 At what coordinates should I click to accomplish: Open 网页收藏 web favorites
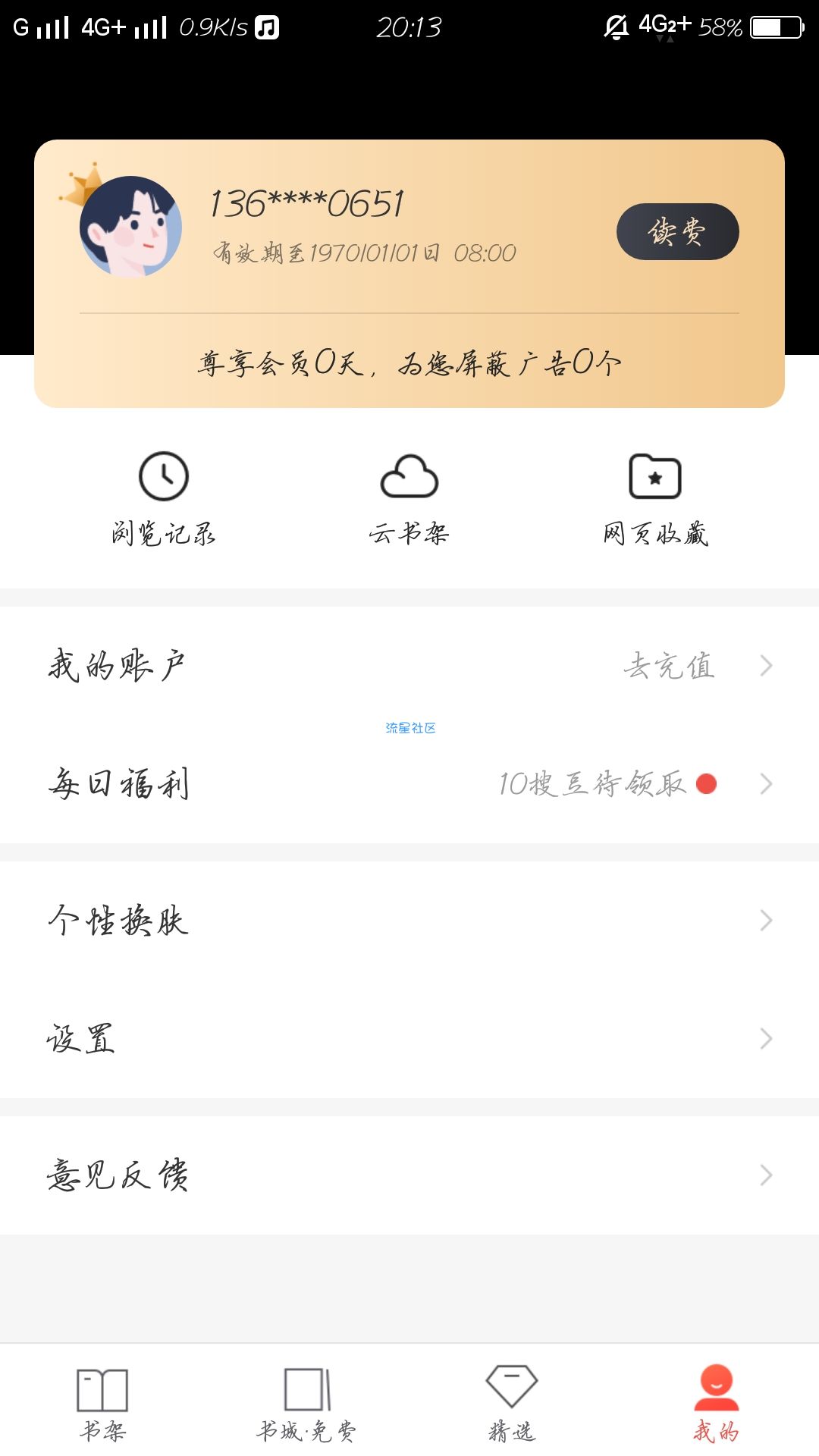pos(656,499)
